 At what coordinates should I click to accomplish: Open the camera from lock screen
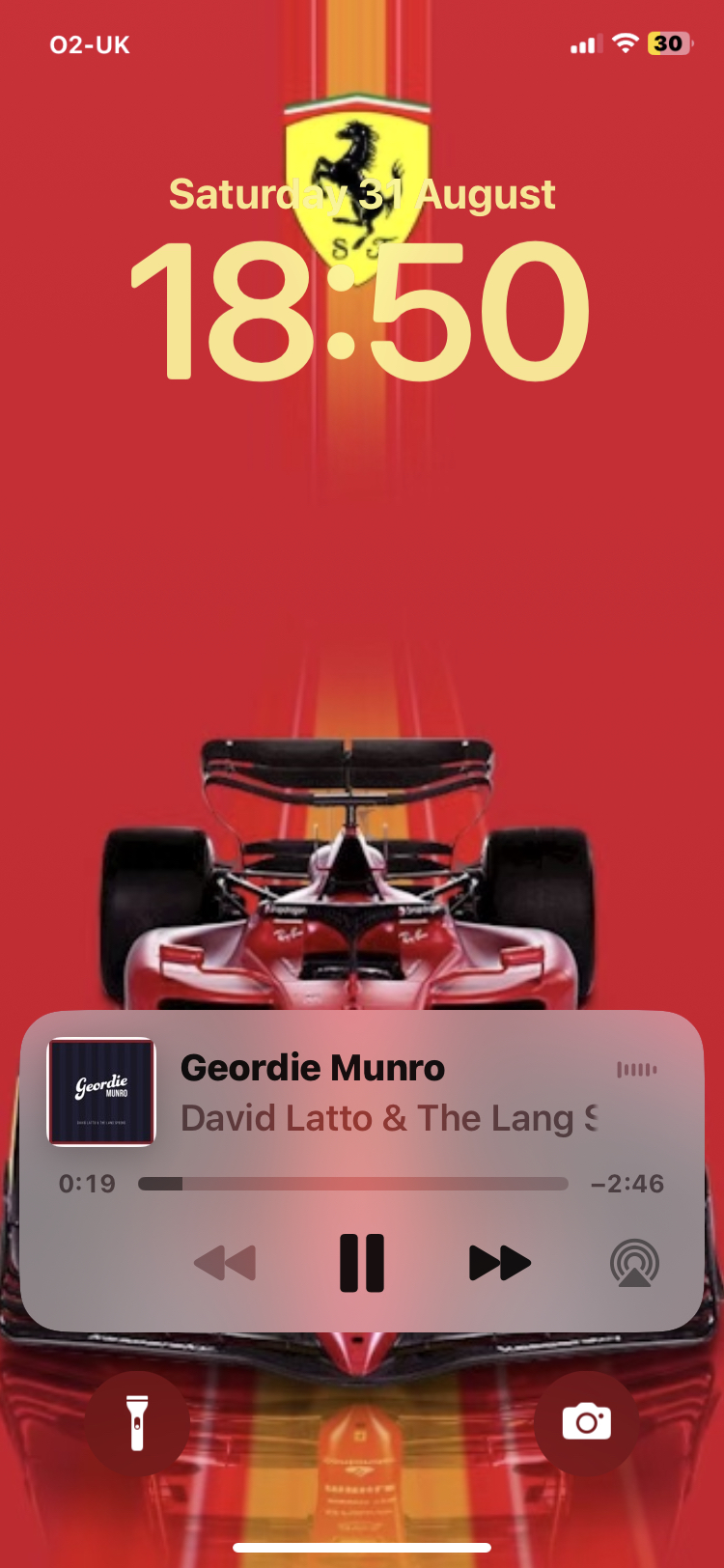click(586, 1422)
